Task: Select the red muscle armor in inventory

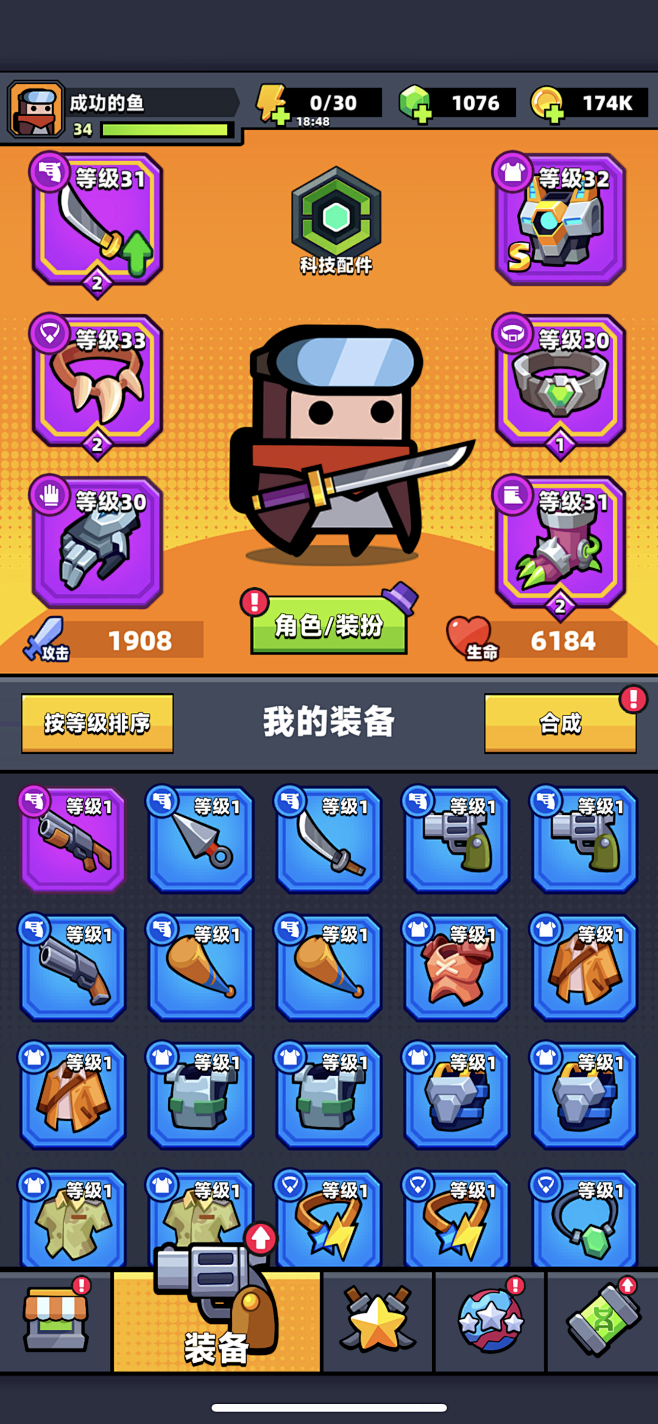Action: click(457, 967)
